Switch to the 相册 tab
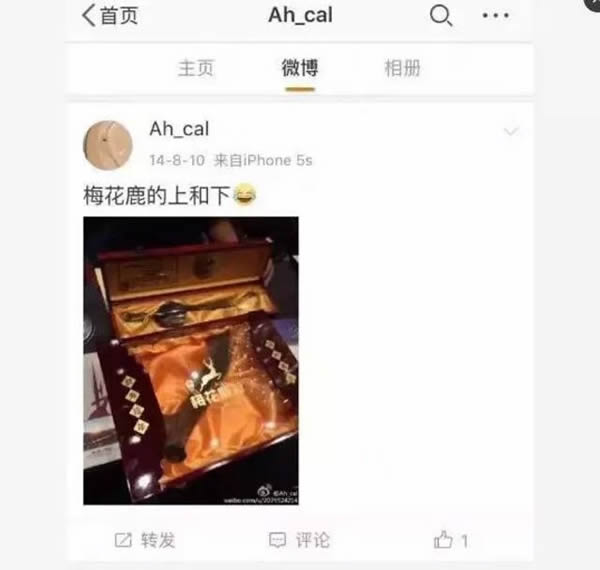This screenshot has height=570, width=600. coord(402,69)
